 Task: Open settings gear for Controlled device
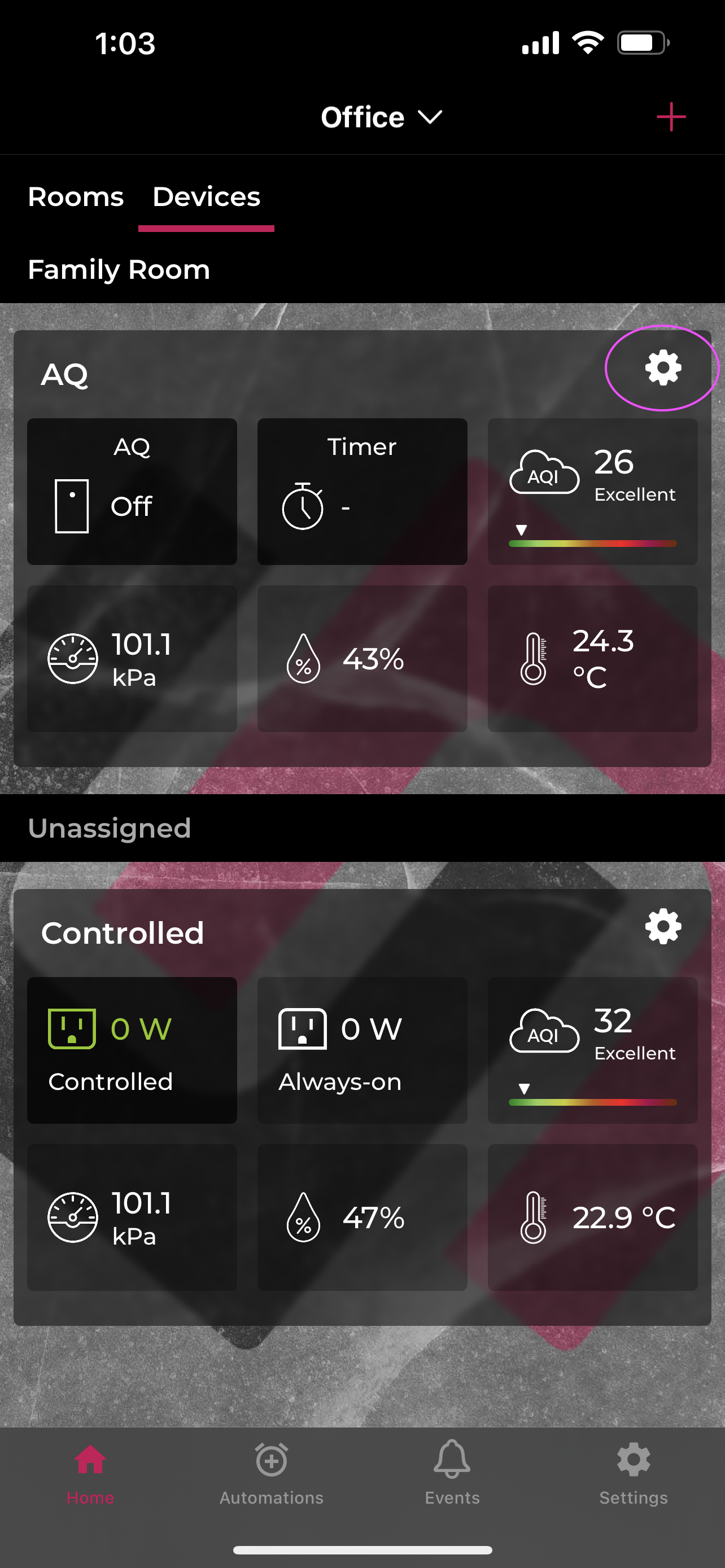pos(662,926)
